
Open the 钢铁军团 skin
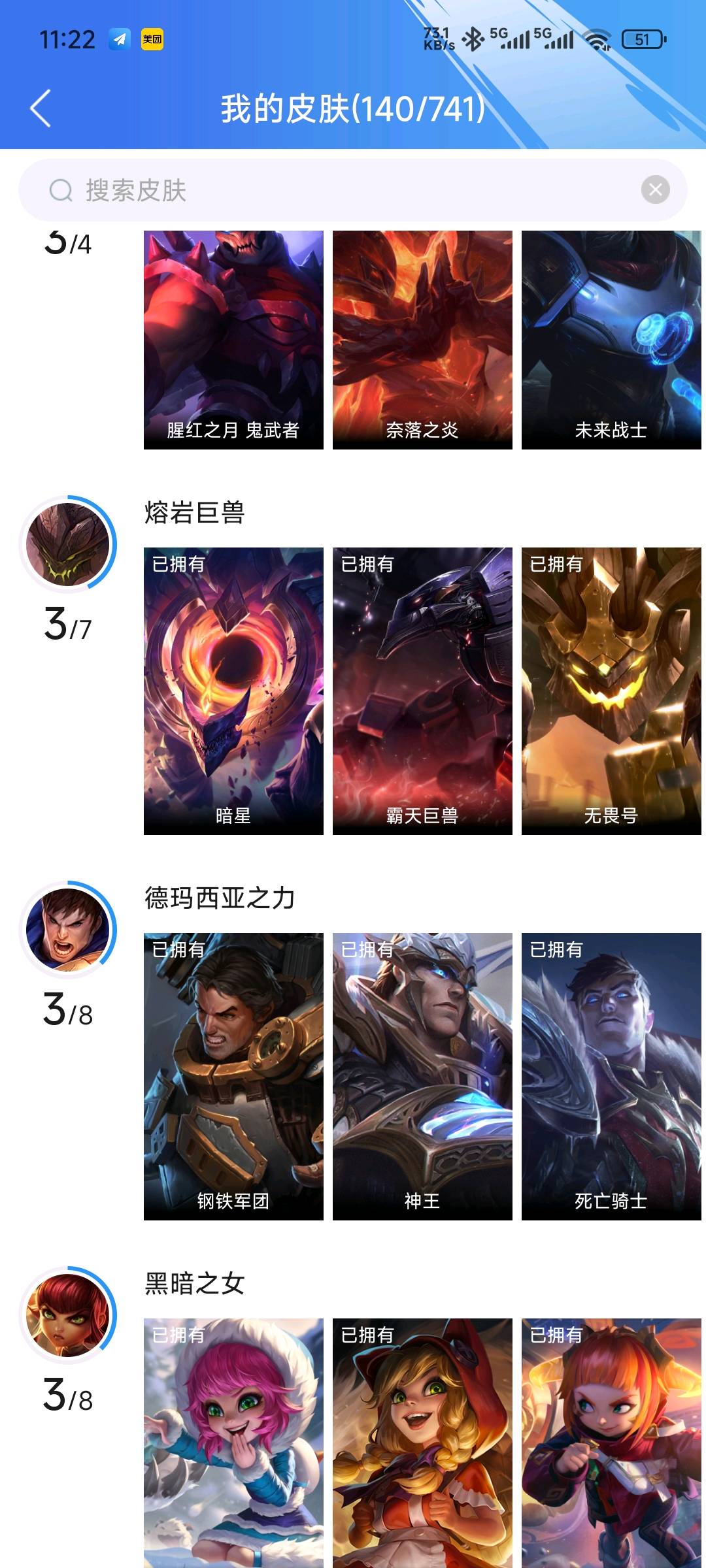(233, 1077)
